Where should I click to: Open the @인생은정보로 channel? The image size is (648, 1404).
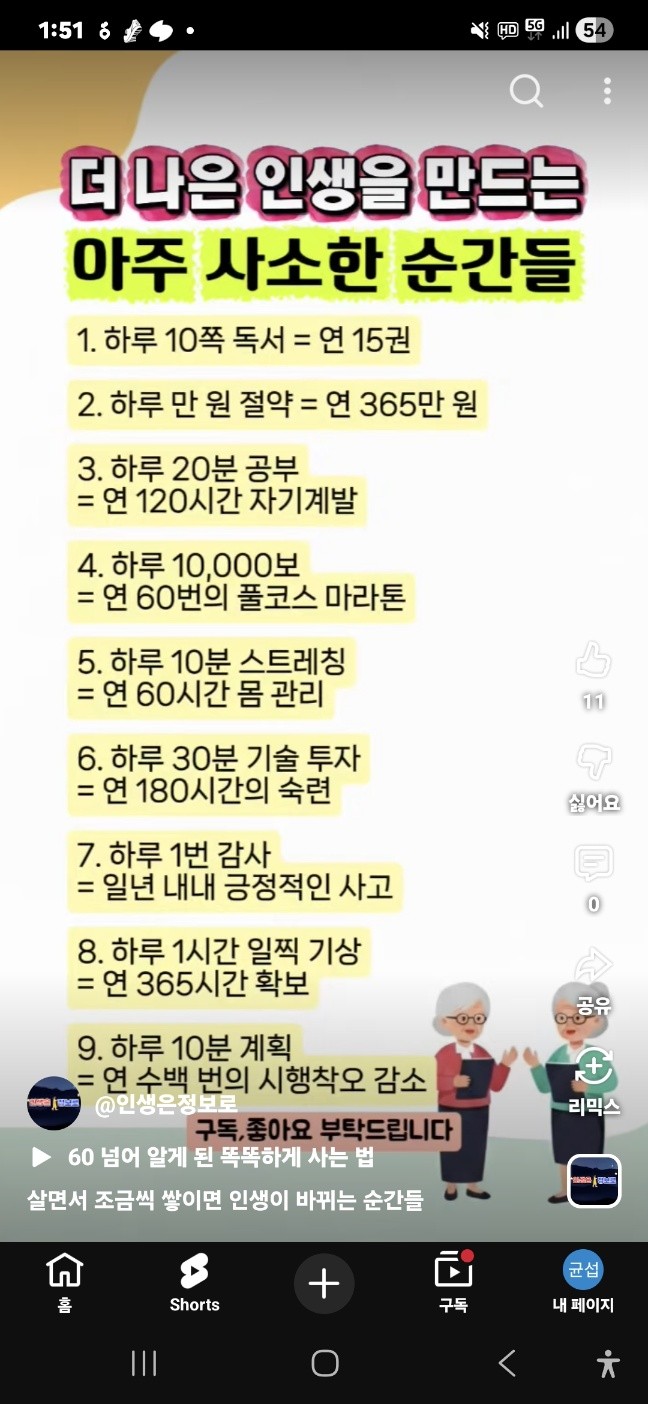(166, 1104)
